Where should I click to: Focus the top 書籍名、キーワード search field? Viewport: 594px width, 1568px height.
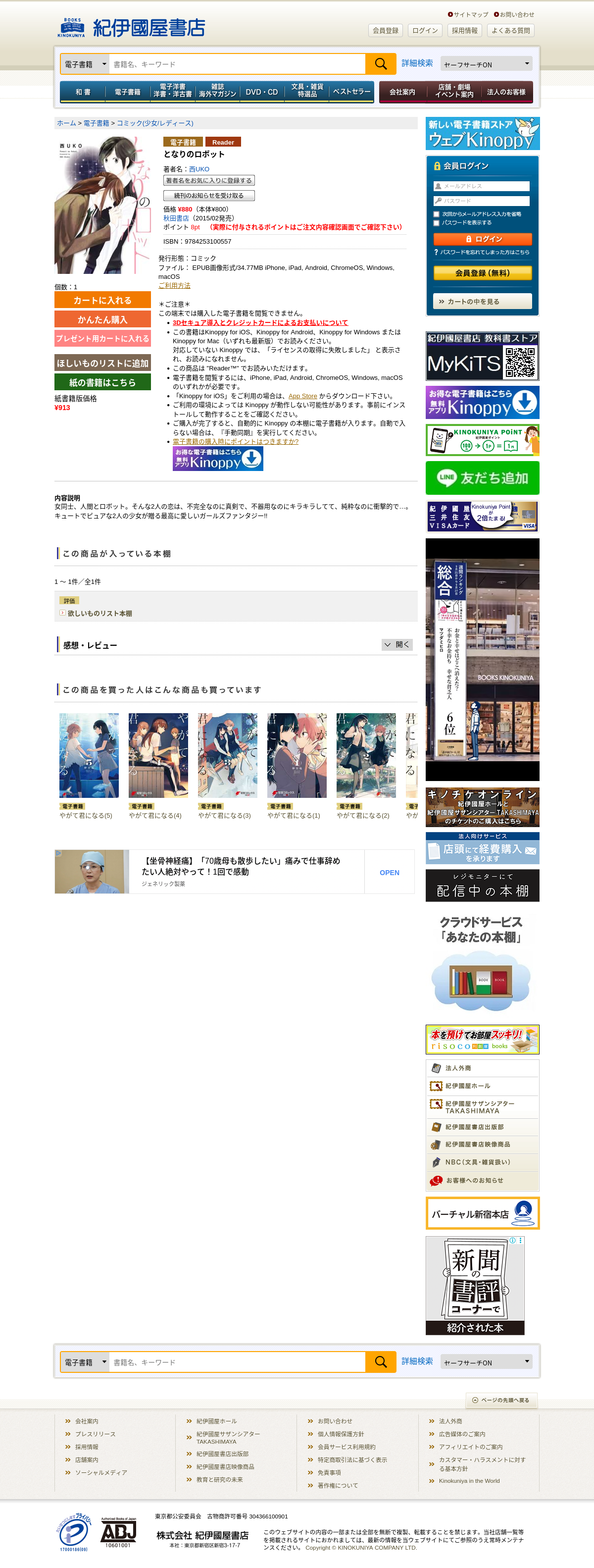tap(238, 64)
